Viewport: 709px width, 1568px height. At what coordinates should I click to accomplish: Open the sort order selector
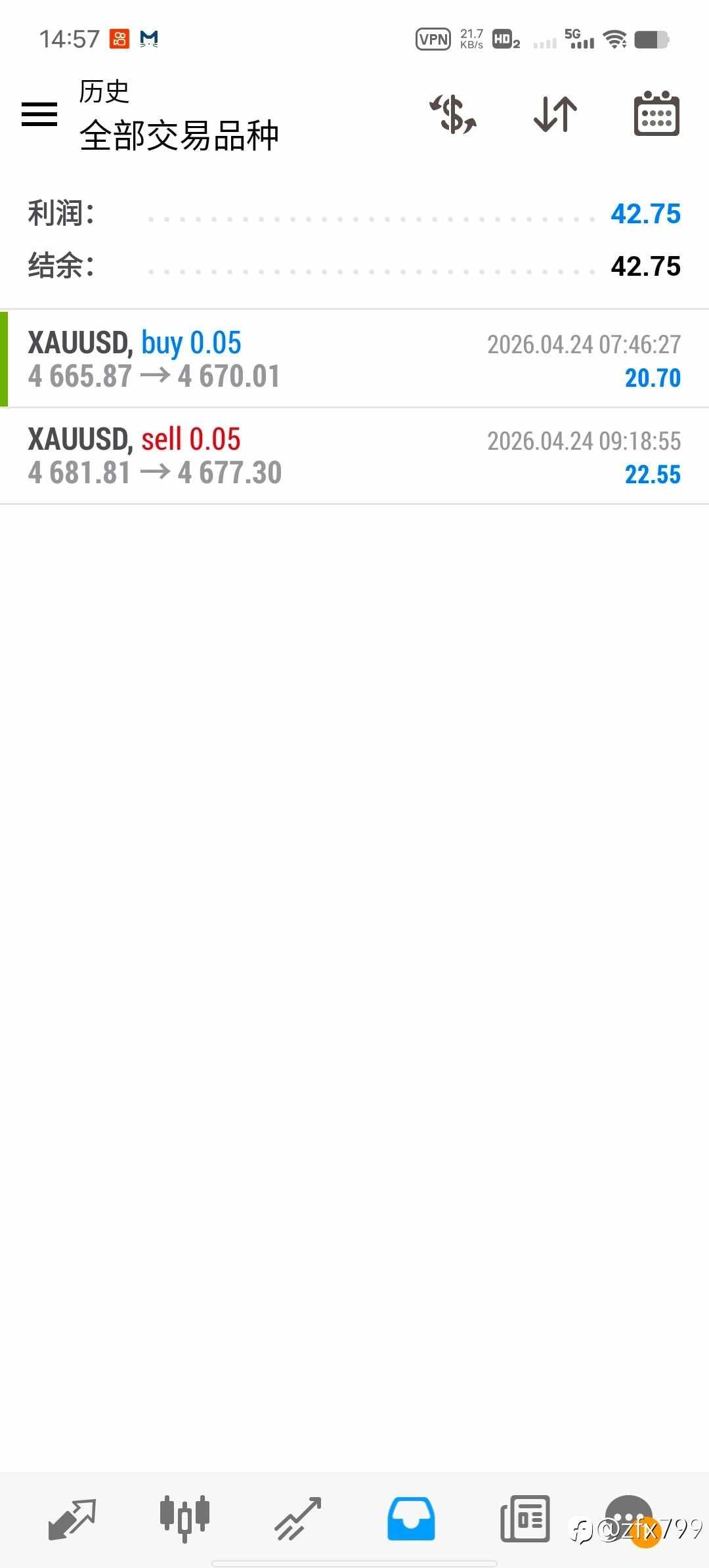click(x=555, y=115)
